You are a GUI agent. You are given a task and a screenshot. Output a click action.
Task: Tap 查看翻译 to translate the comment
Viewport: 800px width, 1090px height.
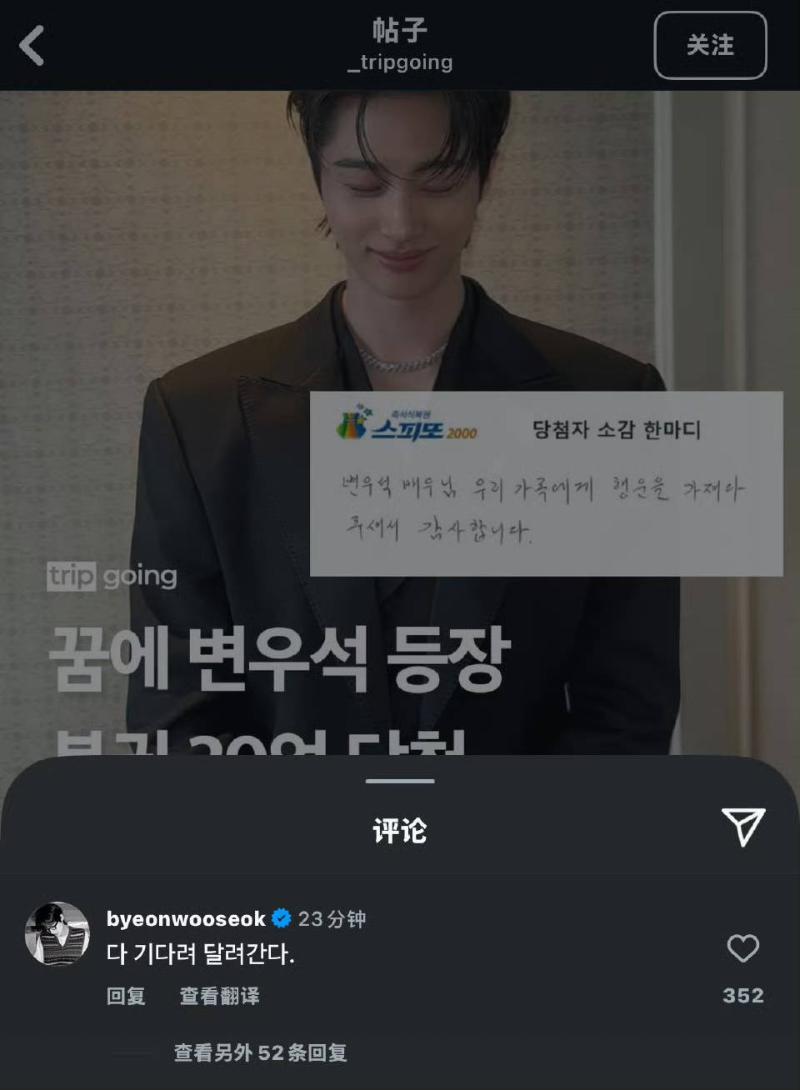pyautogui.click(x=219, y=996)
